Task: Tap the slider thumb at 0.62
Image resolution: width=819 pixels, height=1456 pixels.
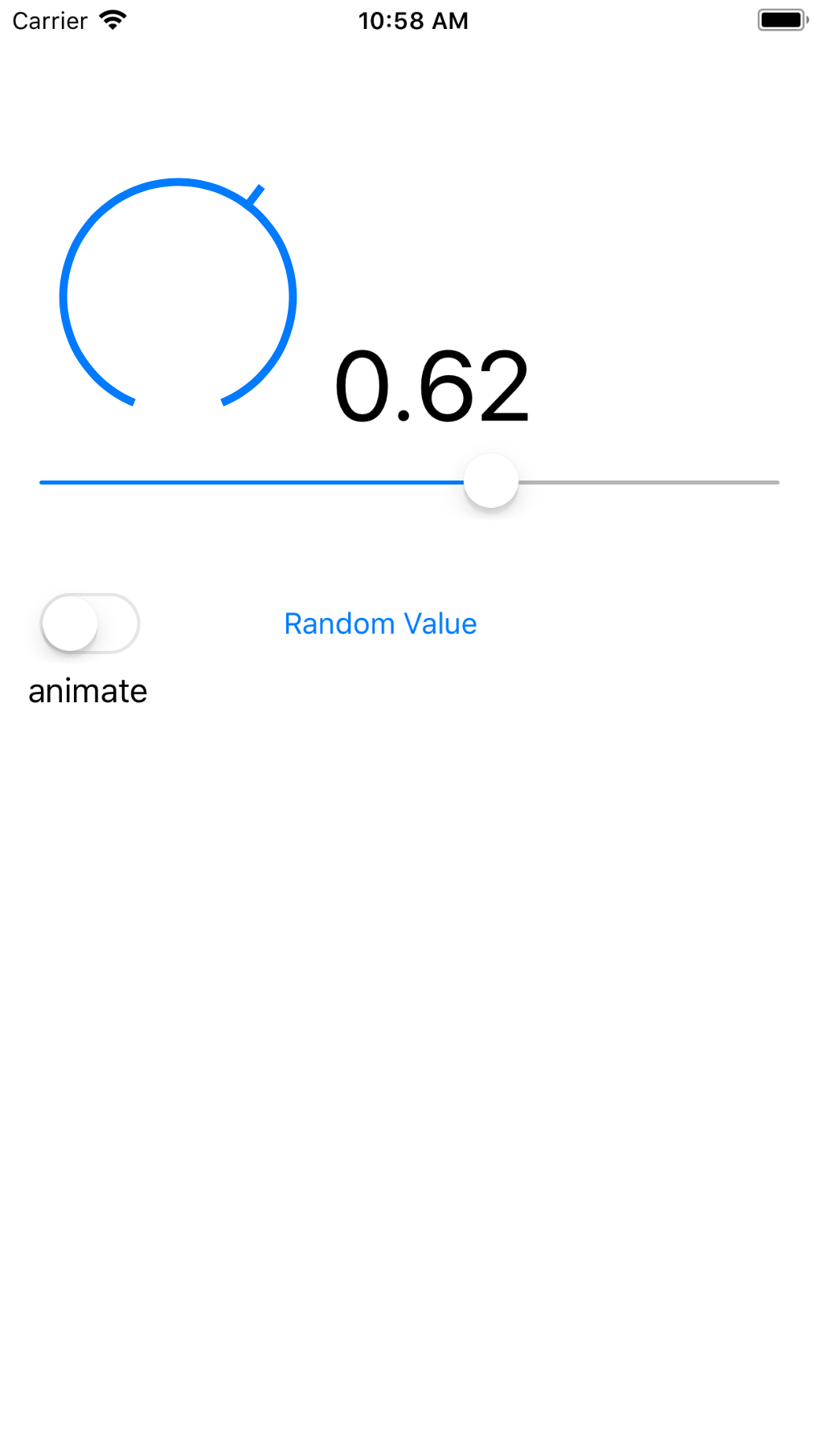Action: click(x=491, y=481)
